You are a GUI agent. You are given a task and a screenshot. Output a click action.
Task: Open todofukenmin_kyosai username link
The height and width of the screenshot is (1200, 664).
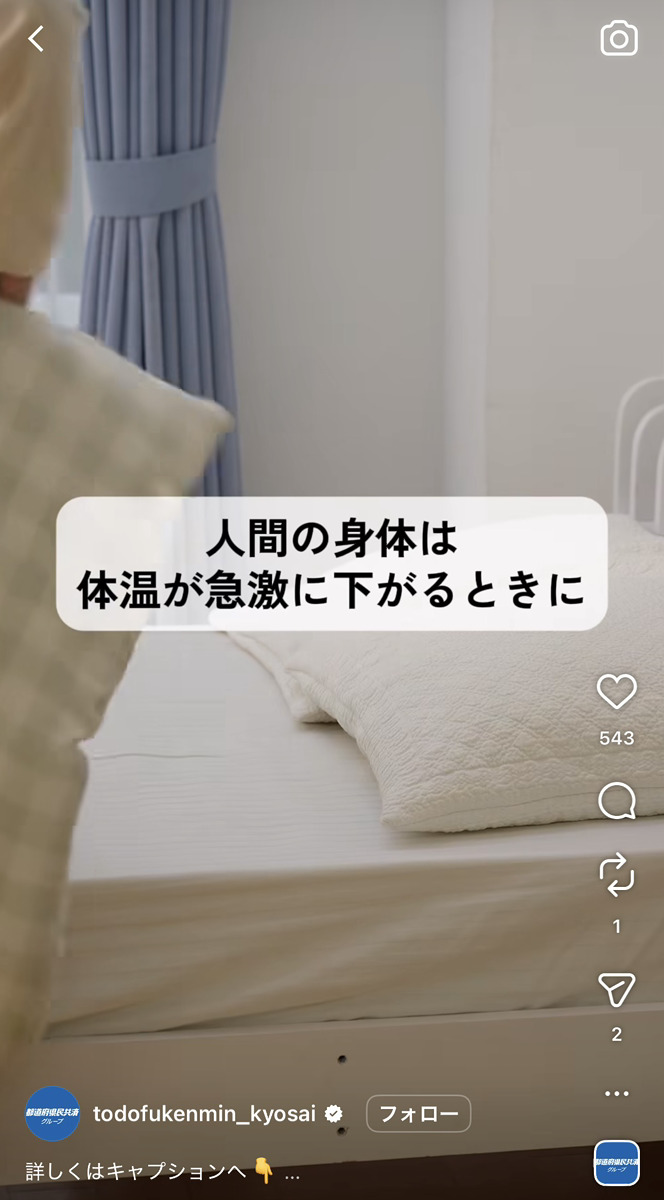204,1114
